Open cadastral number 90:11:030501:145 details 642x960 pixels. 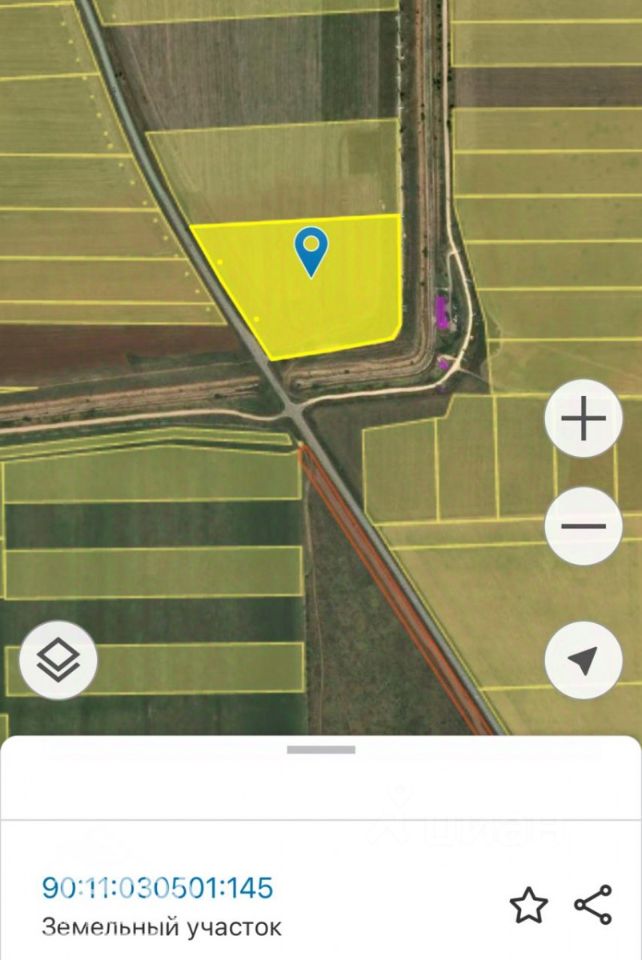(x=157, y=888)
